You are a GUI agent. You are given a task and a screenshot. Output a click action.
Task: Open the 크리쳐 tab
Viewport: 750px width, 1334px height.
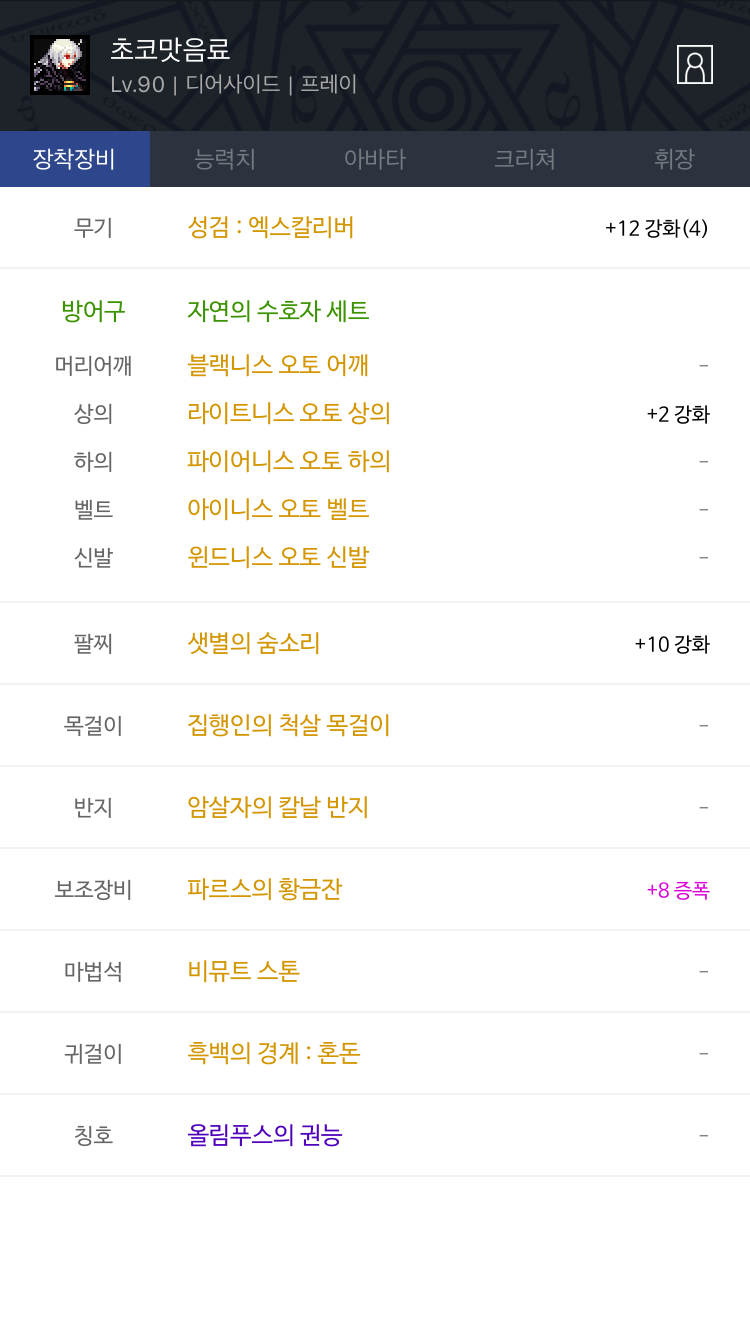point(525,159)
